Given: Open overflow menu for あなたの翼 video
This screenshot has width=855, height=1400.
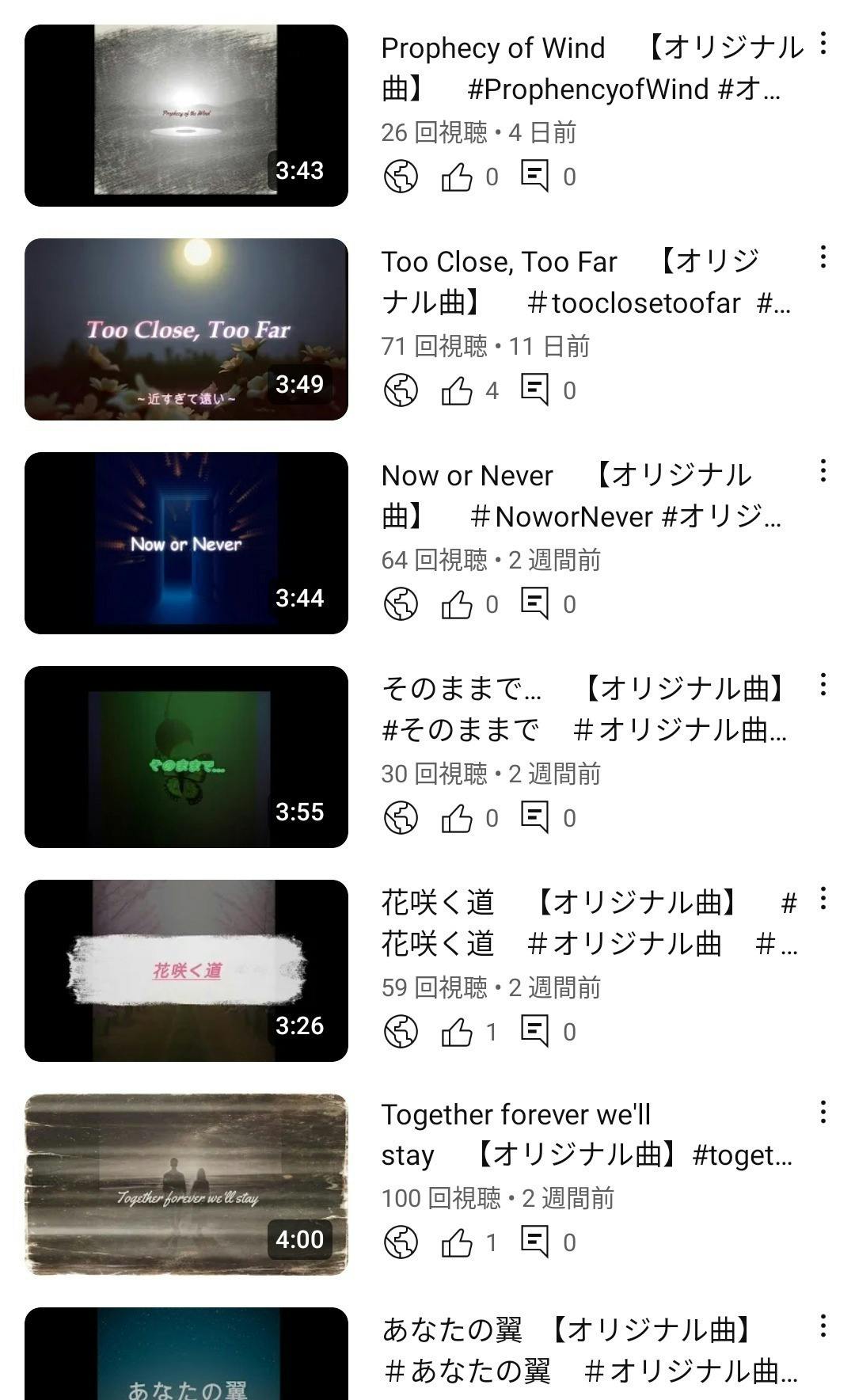Looking at the screenshot, I should (x=823, y=1326).
